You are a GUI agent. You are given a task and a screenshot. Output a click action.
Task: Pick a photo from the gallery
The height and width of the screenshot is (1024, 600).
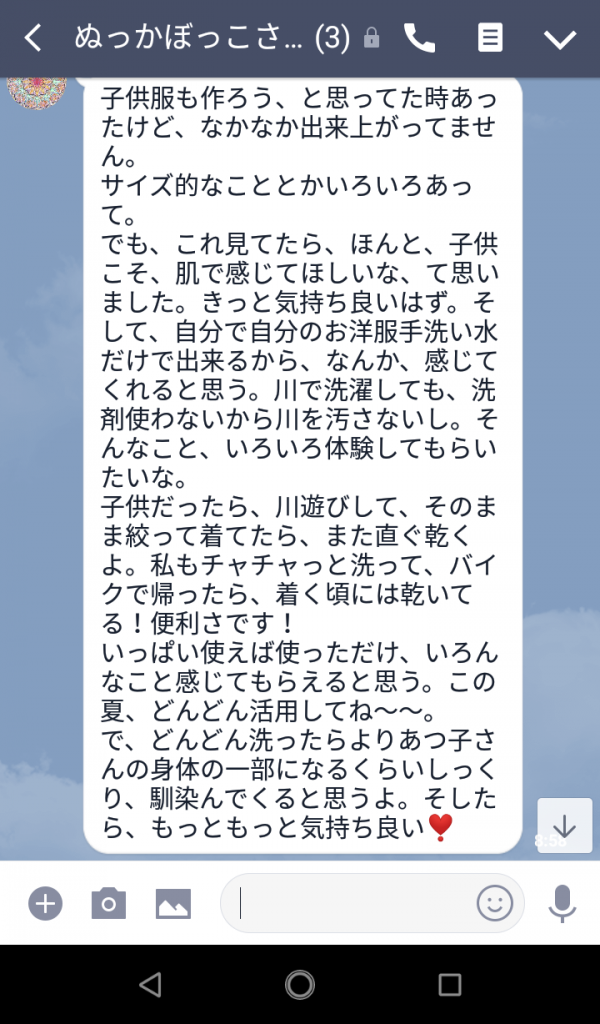[x=173, y=904]
